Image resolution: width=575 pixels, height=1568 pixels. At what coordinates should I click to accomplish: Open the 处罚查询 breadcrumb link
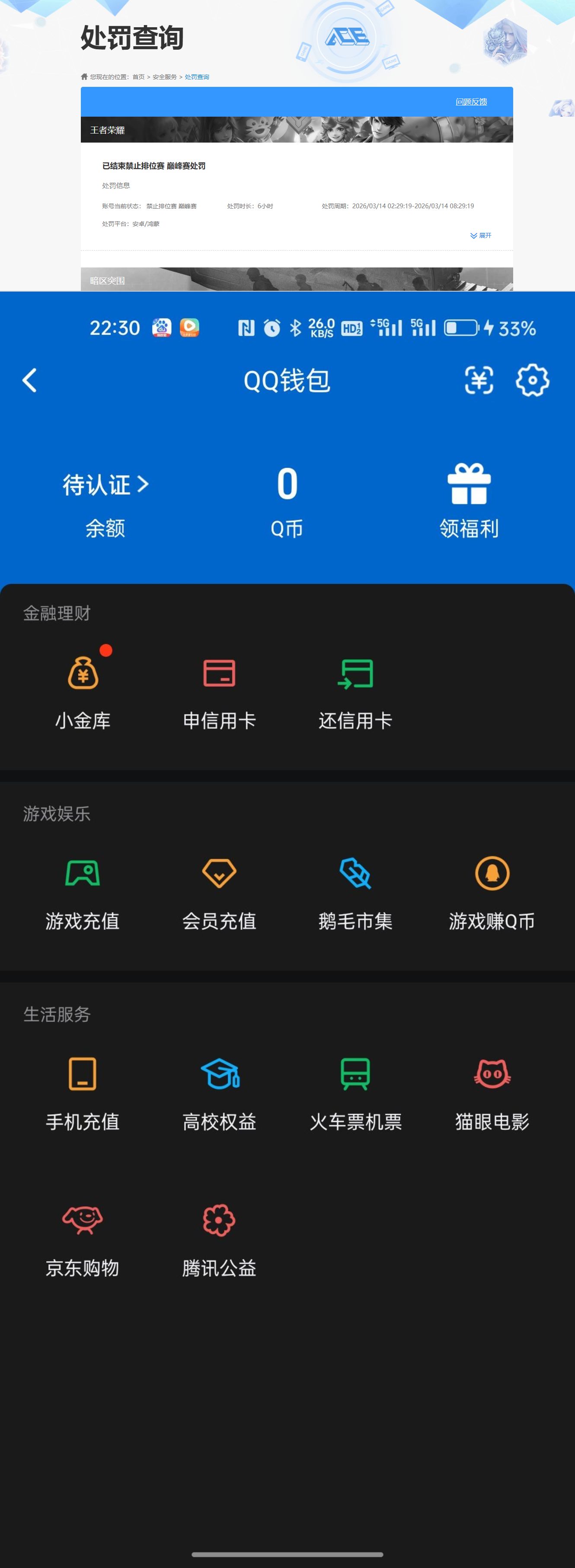[195, 77]
